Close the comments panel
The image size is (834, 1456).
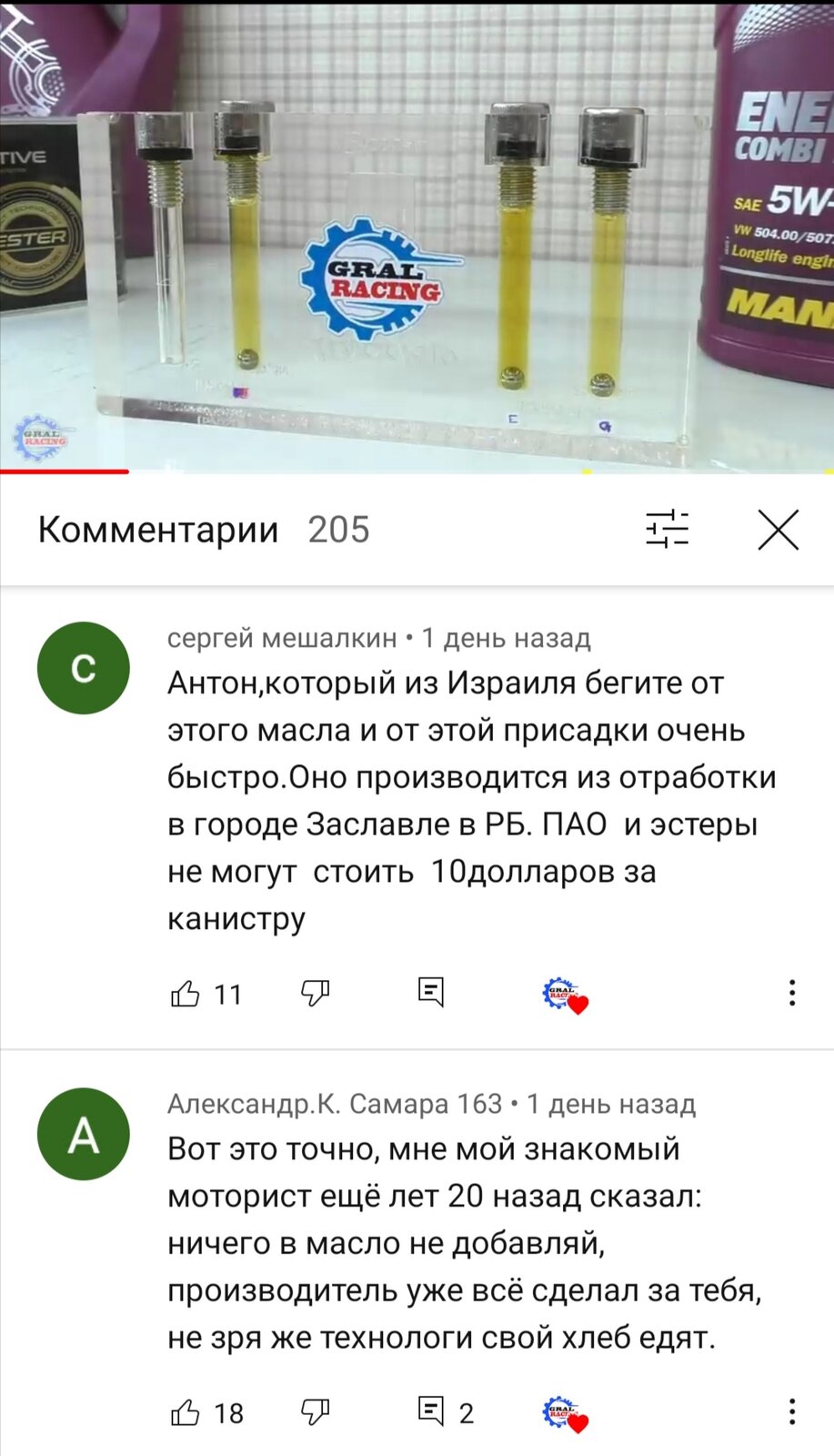tap(779, 530)
